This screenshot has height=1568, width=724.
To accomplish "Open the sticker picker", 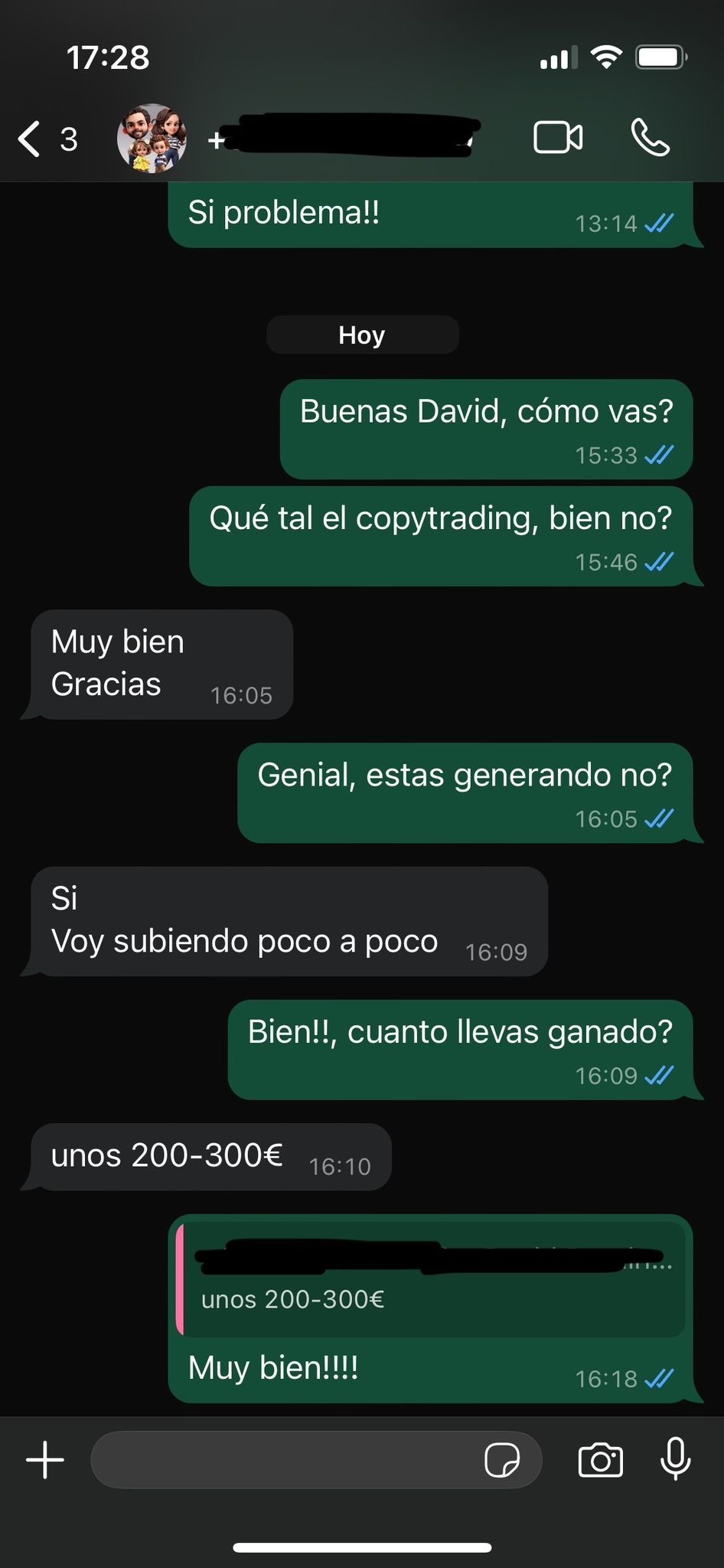I will 502,1460.
